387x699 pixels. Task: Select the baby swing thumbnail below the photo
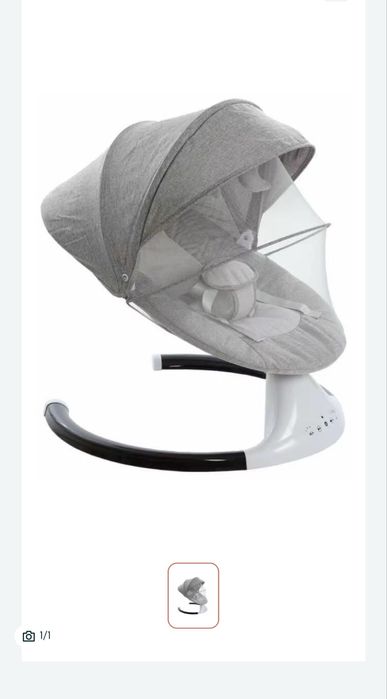pyautogui.click(x=193, y=595)
